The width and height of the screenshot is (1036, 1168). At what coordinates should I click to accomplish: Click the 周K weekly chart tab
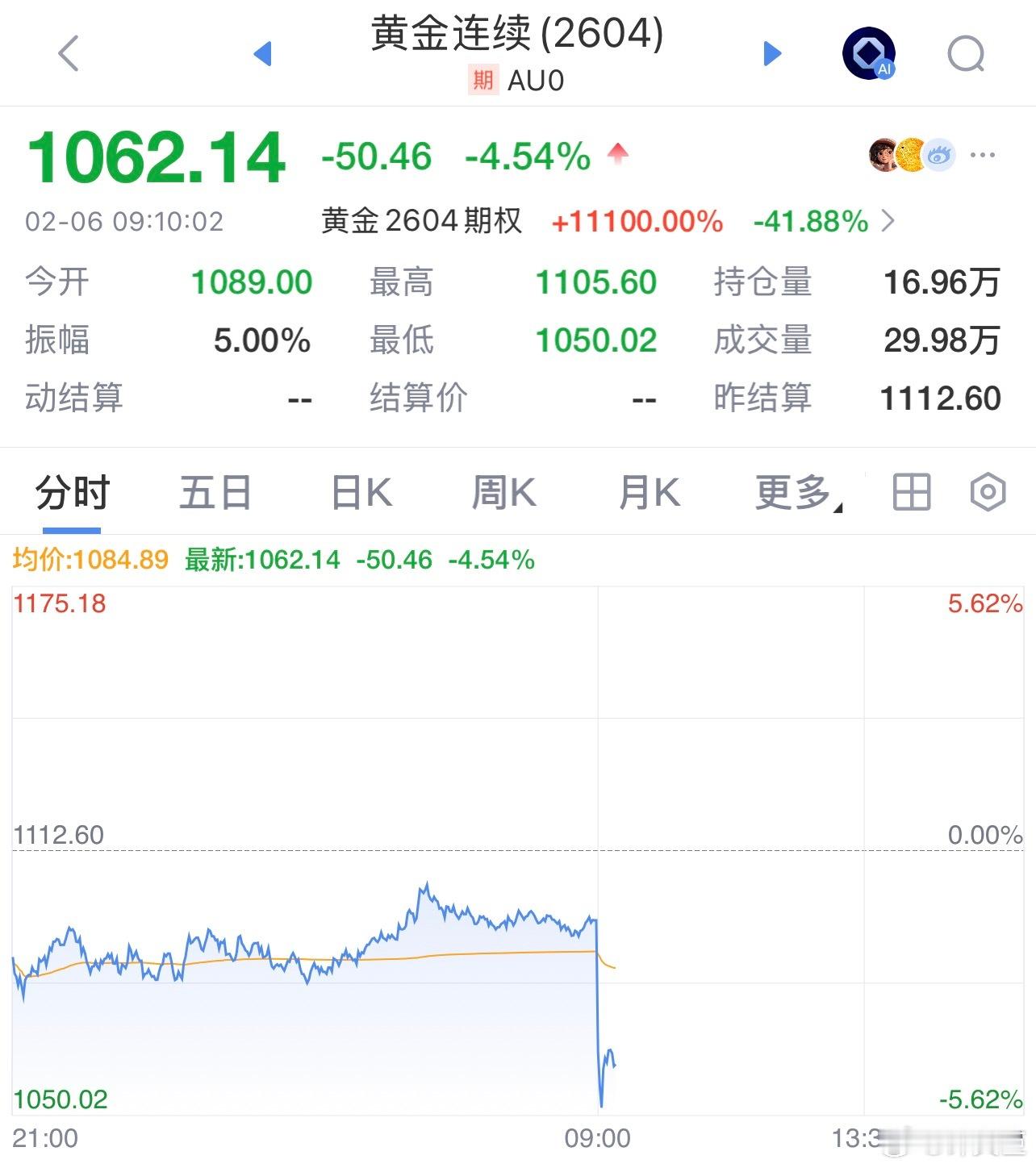503,491
